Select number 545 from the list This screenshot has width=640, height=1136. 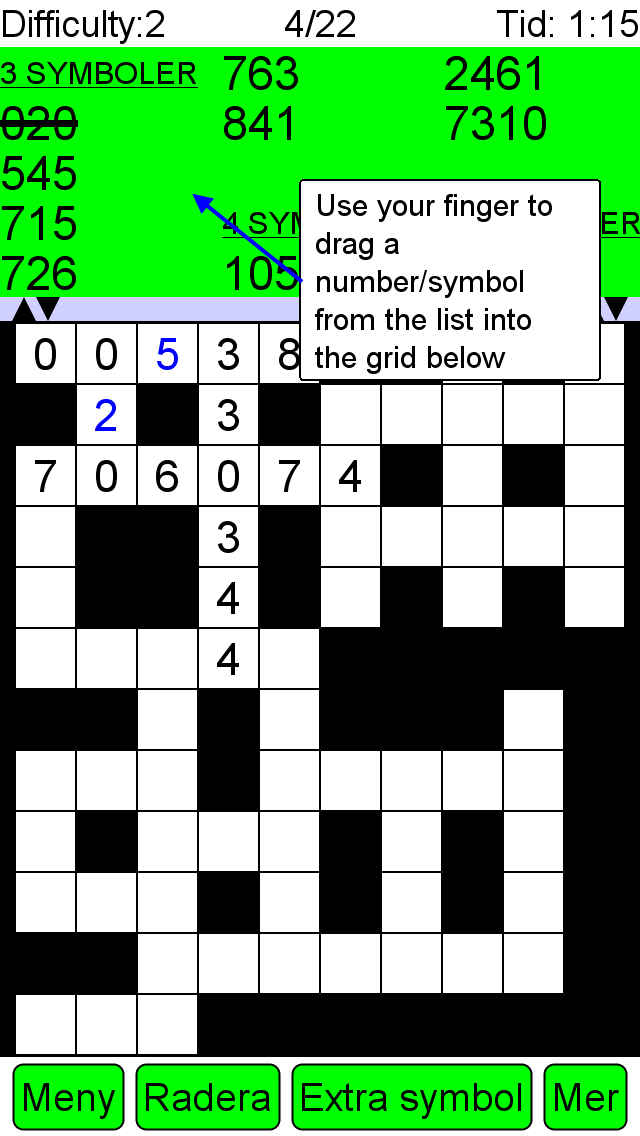[39, 173]
